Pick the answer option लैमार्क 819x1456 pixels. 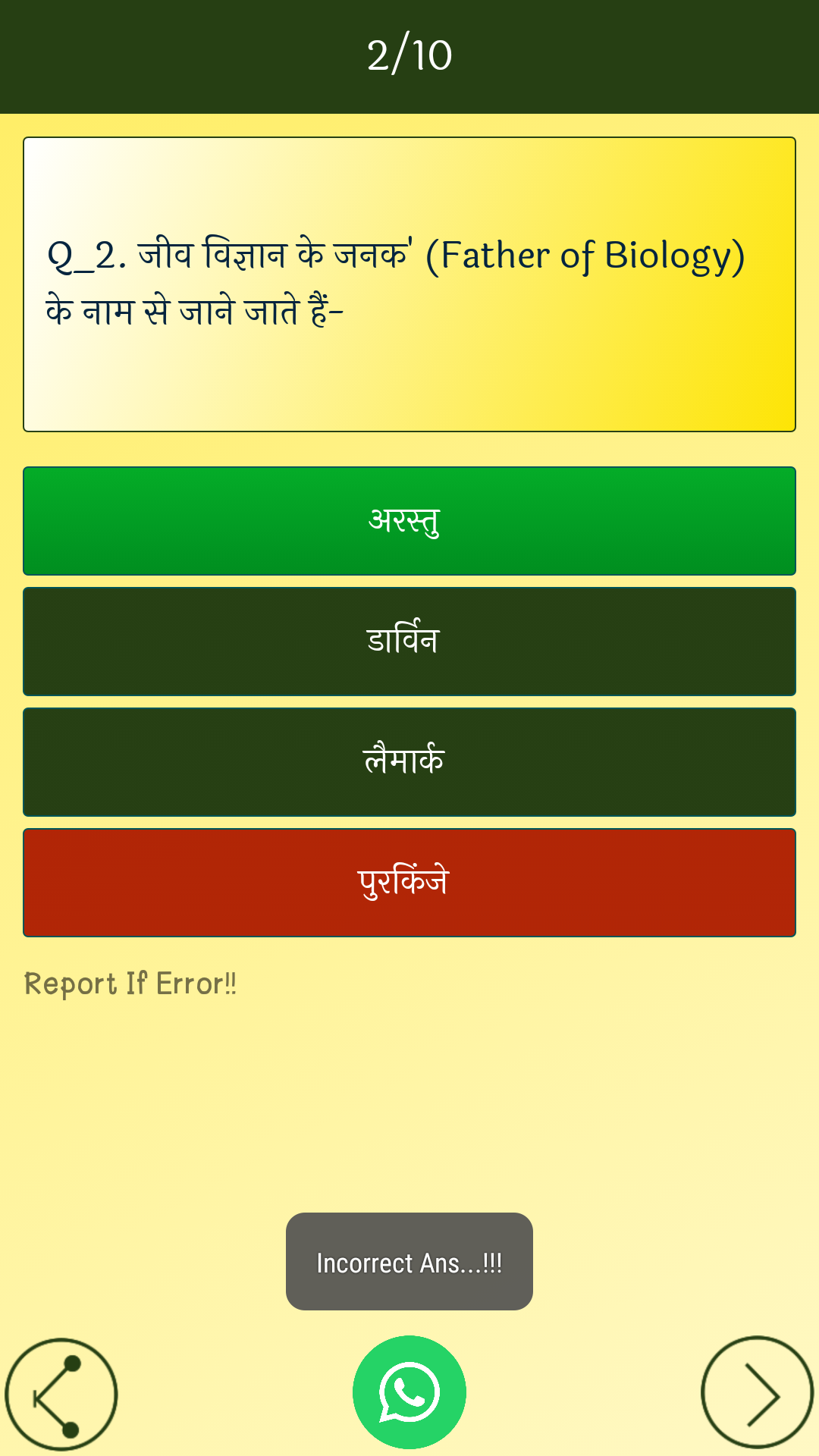(409, 762)
